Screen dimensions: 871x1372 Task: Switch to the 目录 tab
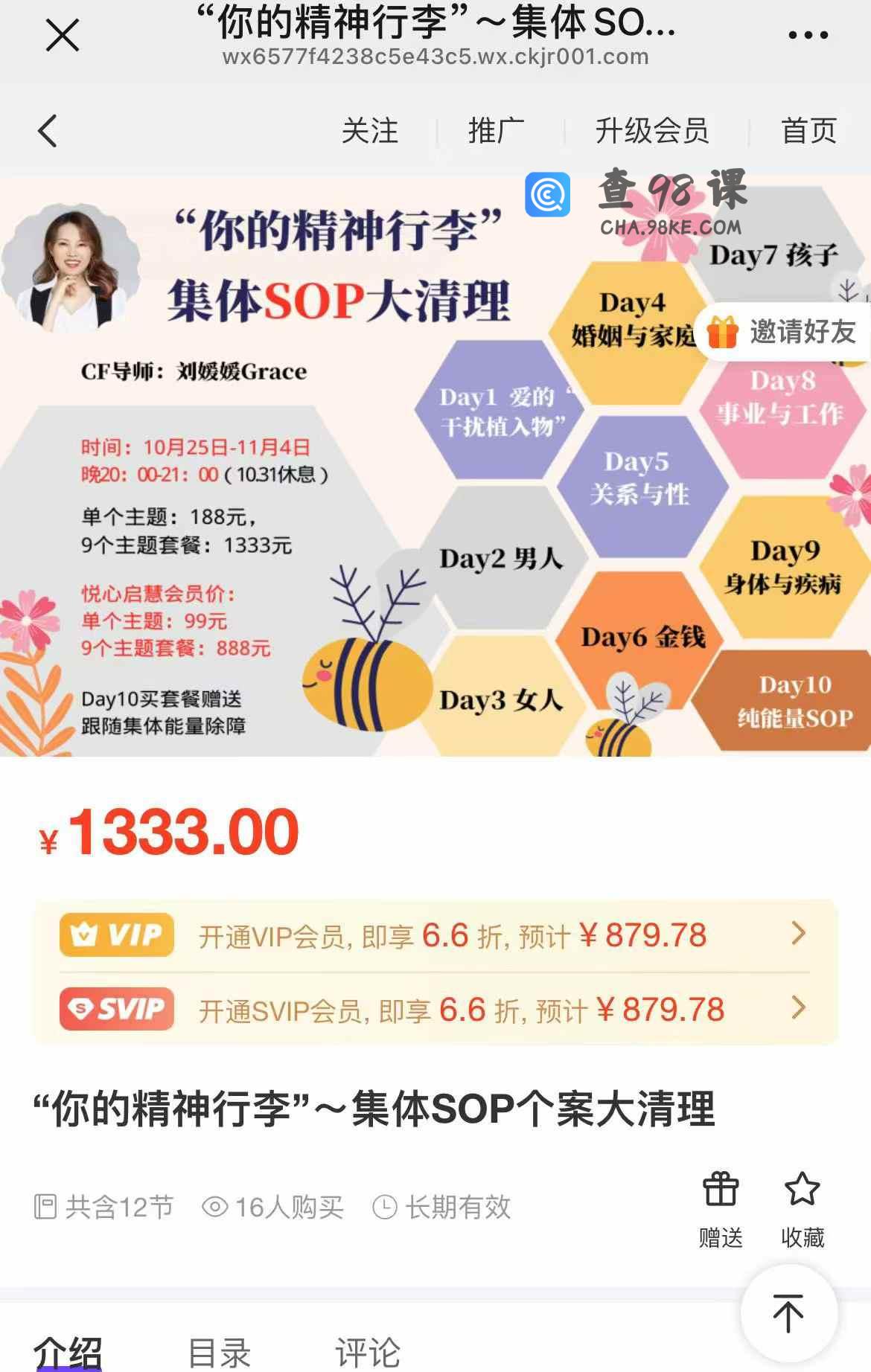click(x=220, y=1351)
